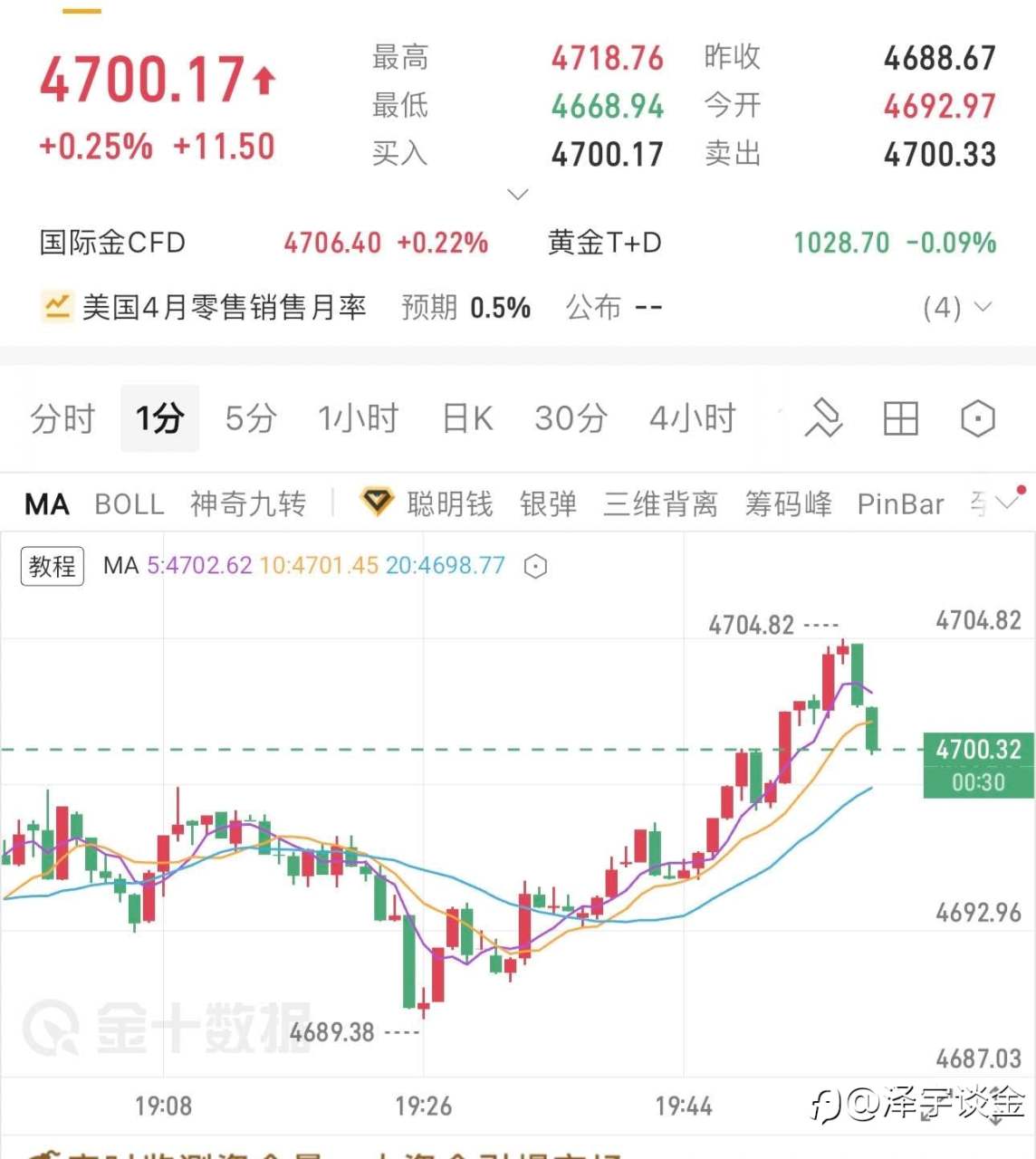
Task: Open chart settings hexagon icon
Action: 978,419
